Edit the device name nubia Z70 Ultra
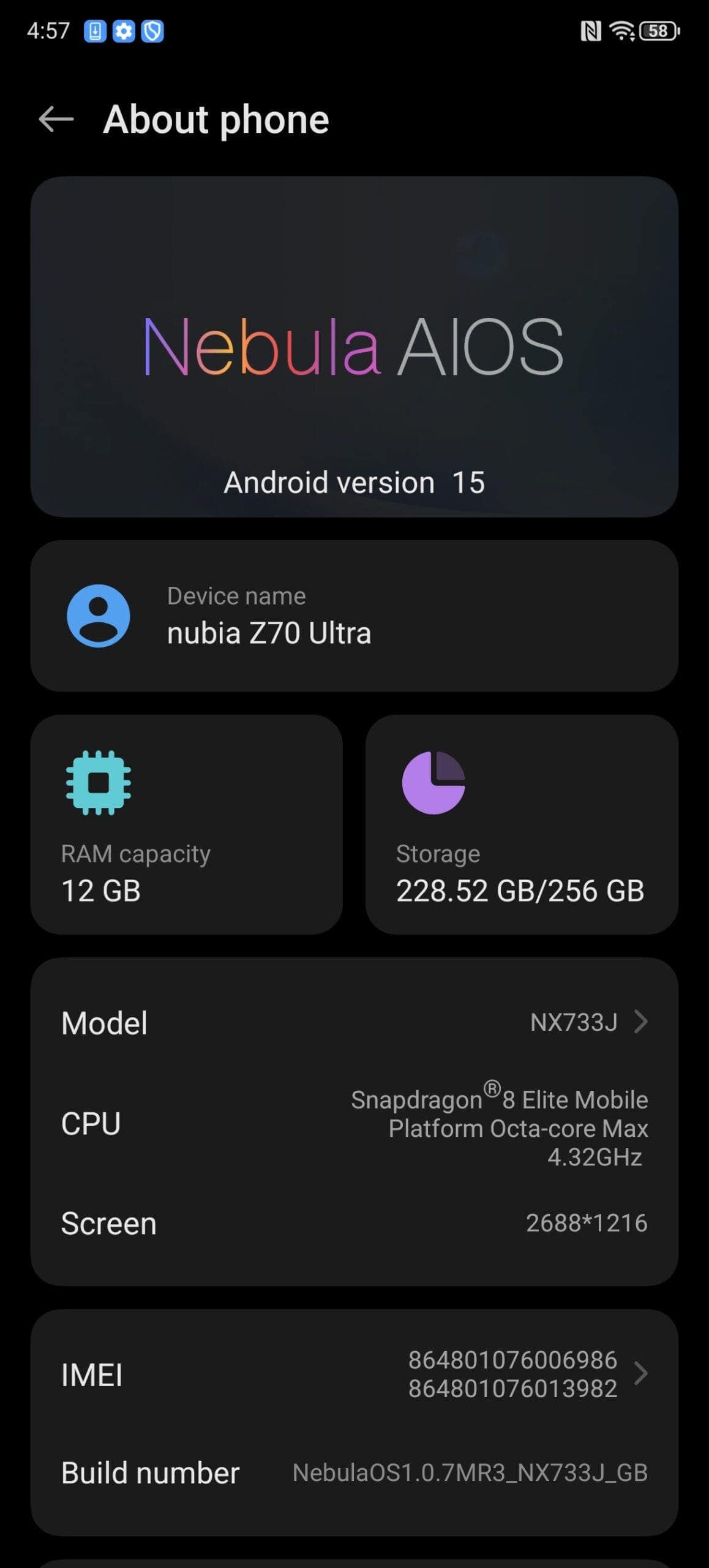Image resolution: width=709 pixels, height=1568 pixels. coord(354,616)
